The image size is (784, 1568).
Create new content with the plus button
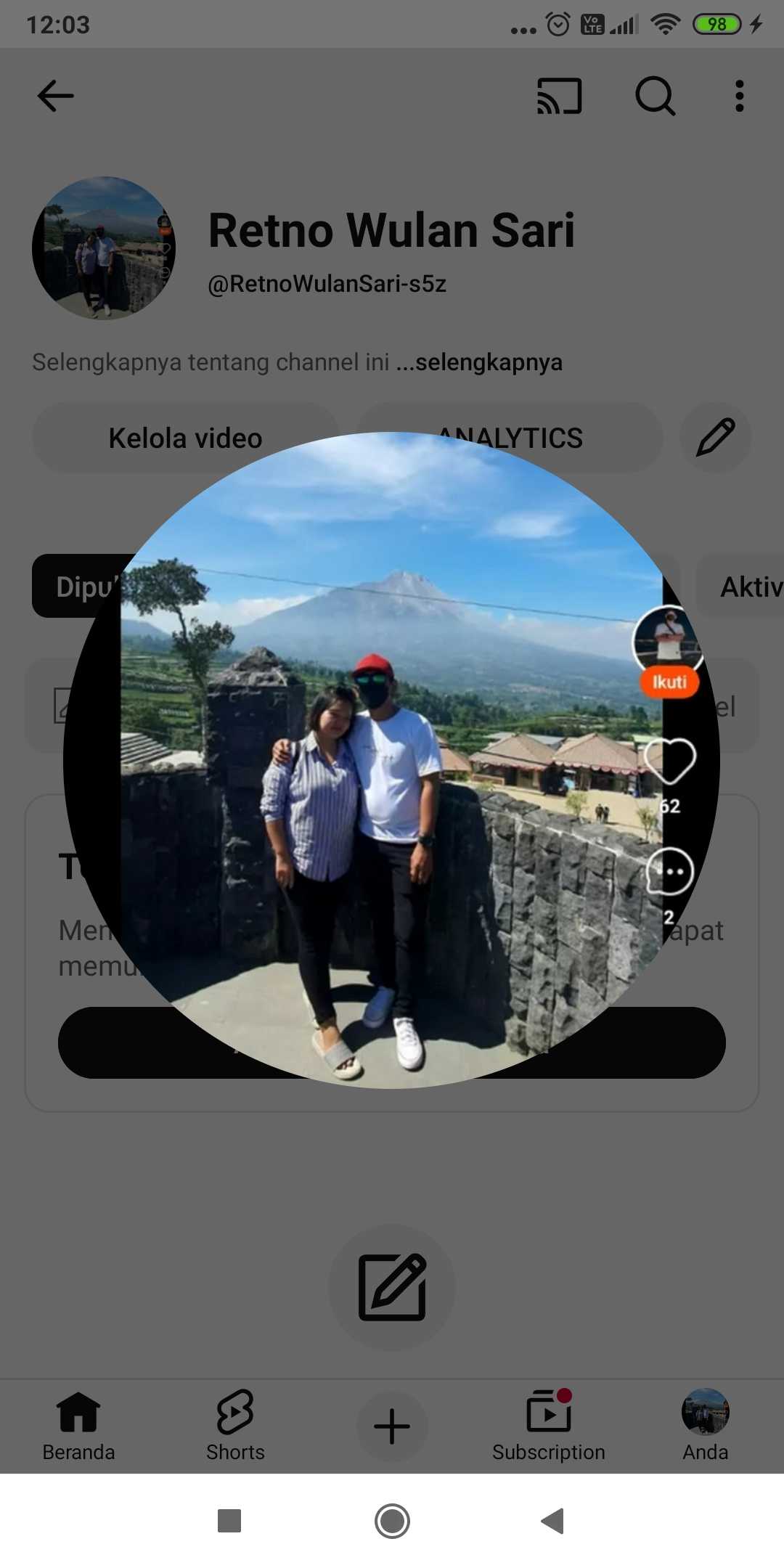coord(392,1426)
